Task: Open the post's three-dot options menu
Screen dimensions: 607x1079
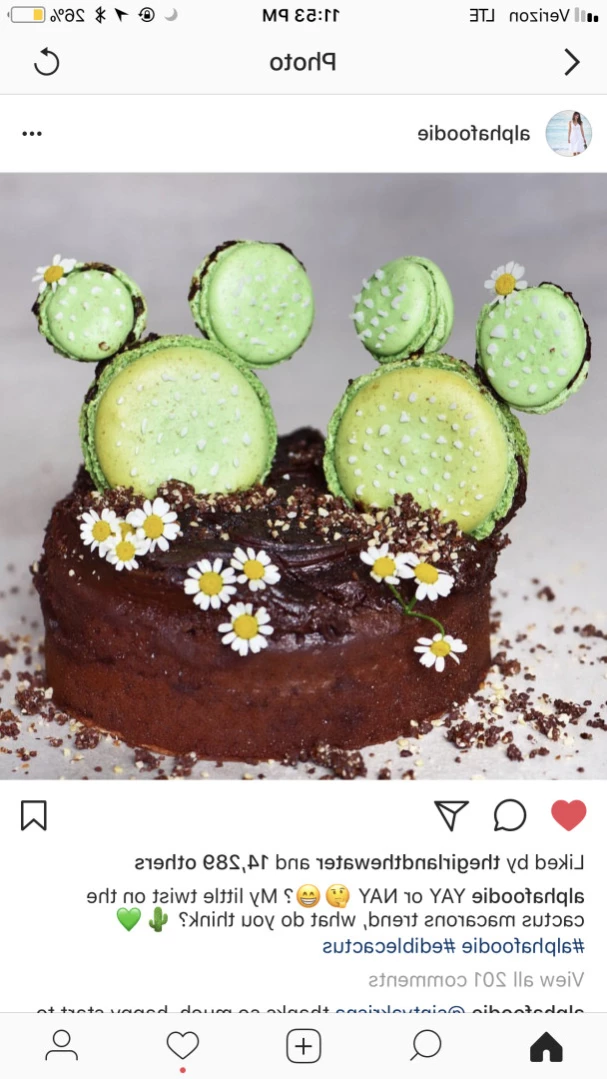Action: coord(32,134)
